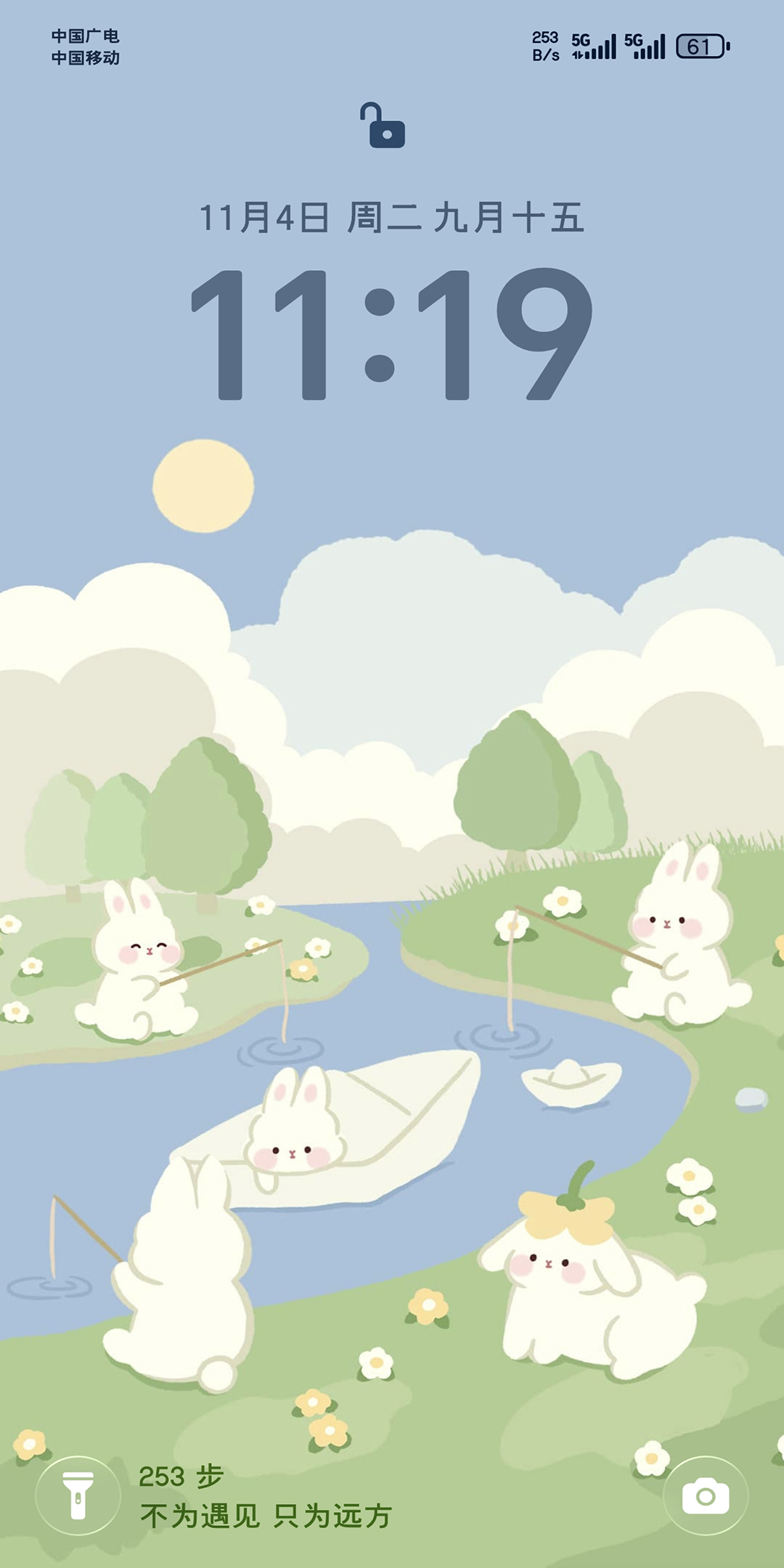Turn on the flashlight shortcut
Viewport: 784px width, 1568px height.
pos(78,1495)
